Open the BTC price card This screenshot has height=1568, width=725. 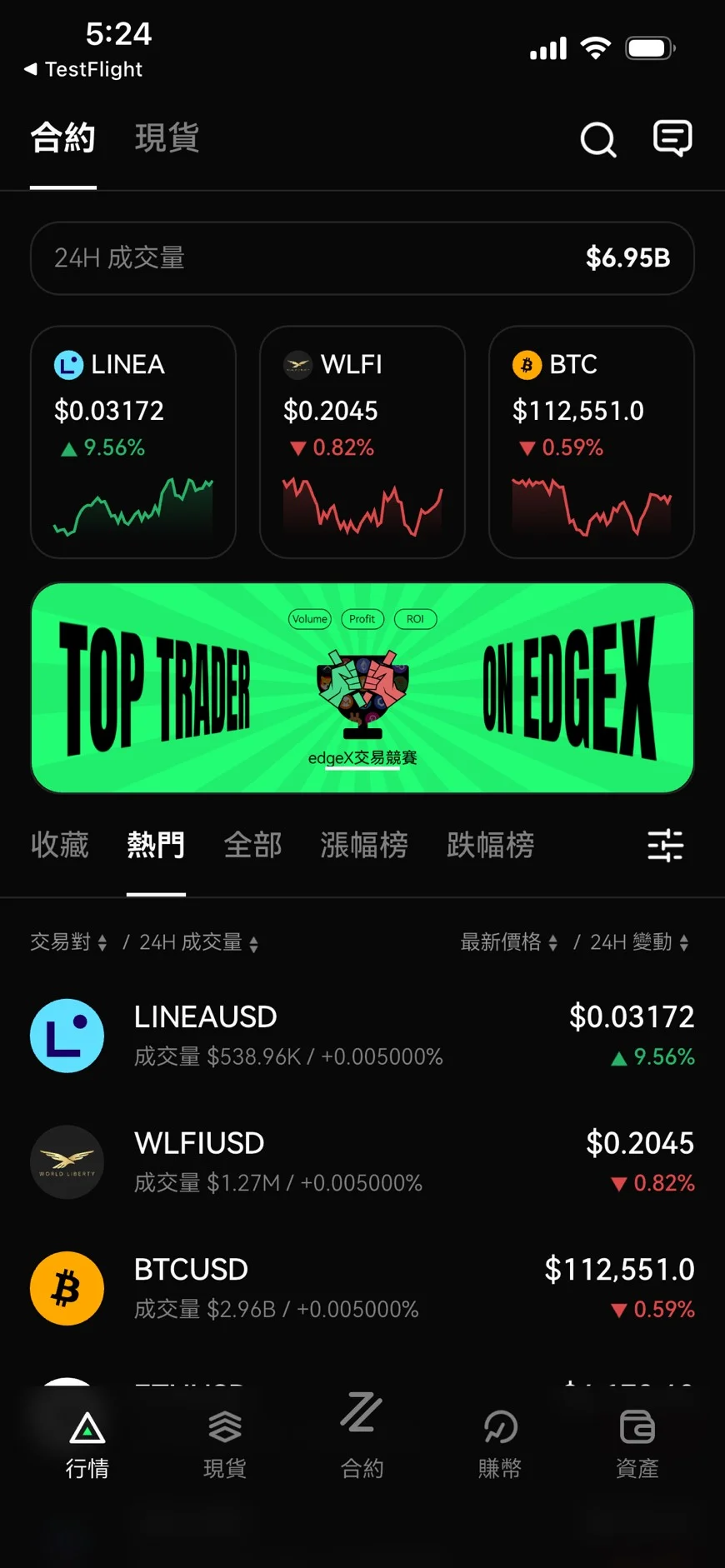point(592,442)
